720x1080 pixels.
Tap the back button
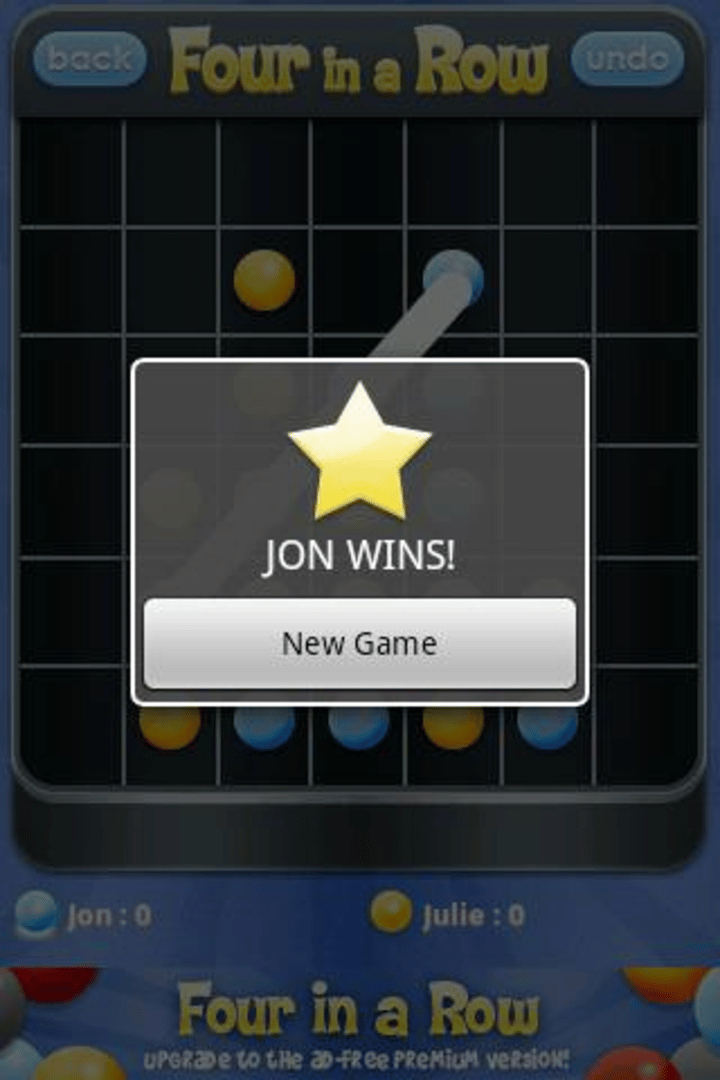pyautogui.click(x=89, y=59)
